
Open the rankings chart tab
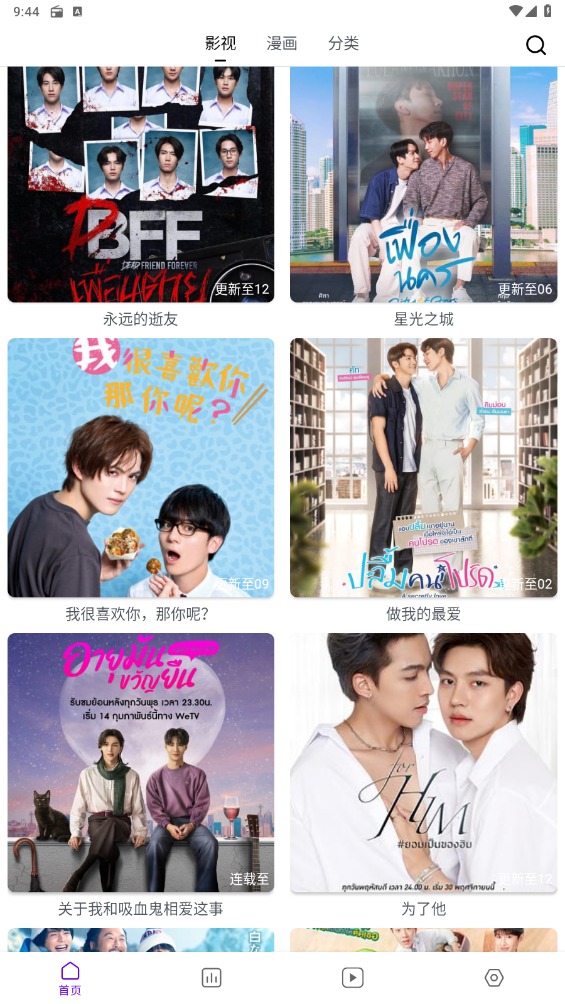coord(211,978)
